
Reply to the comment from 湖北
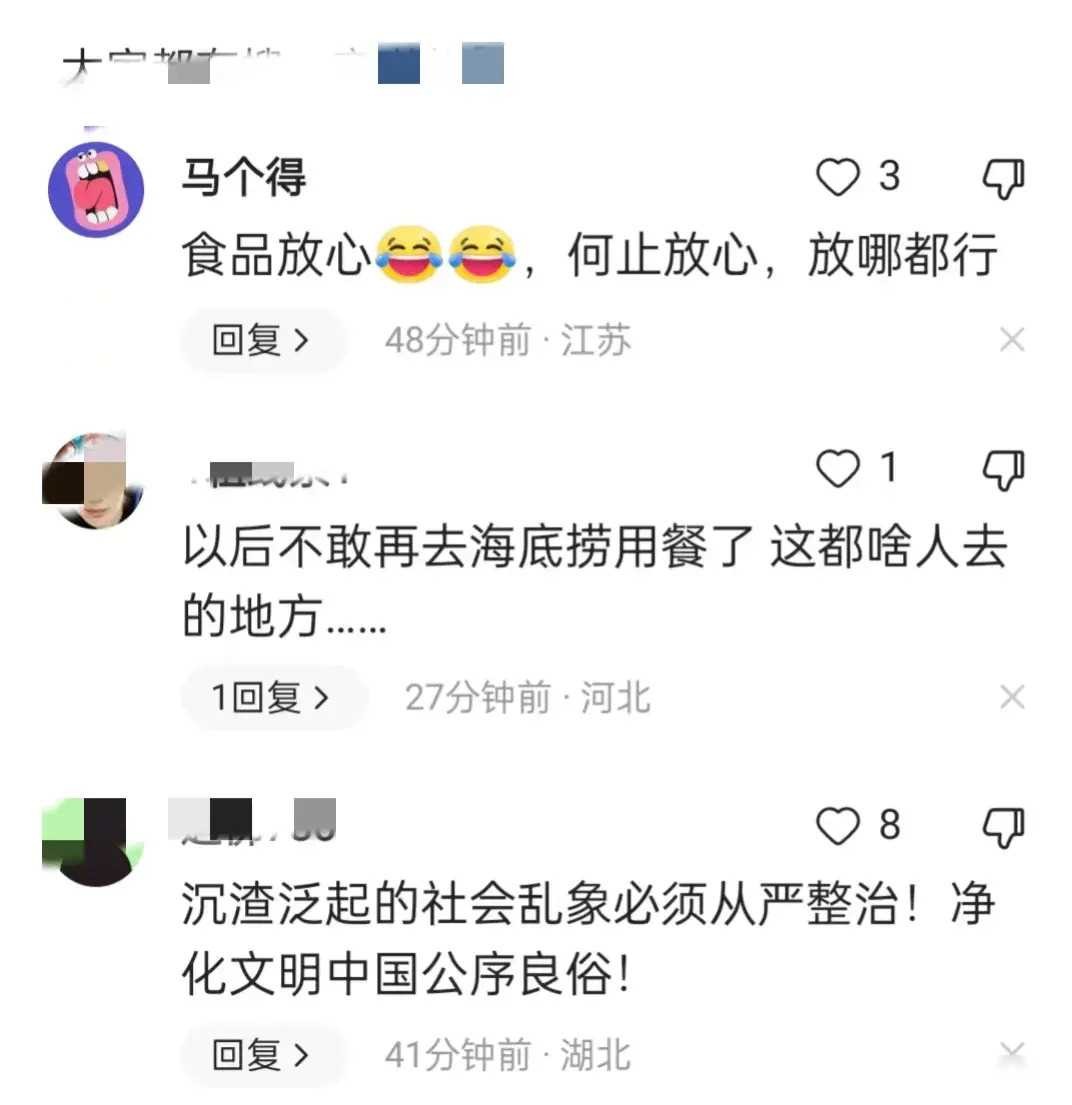pos(262,1054)
